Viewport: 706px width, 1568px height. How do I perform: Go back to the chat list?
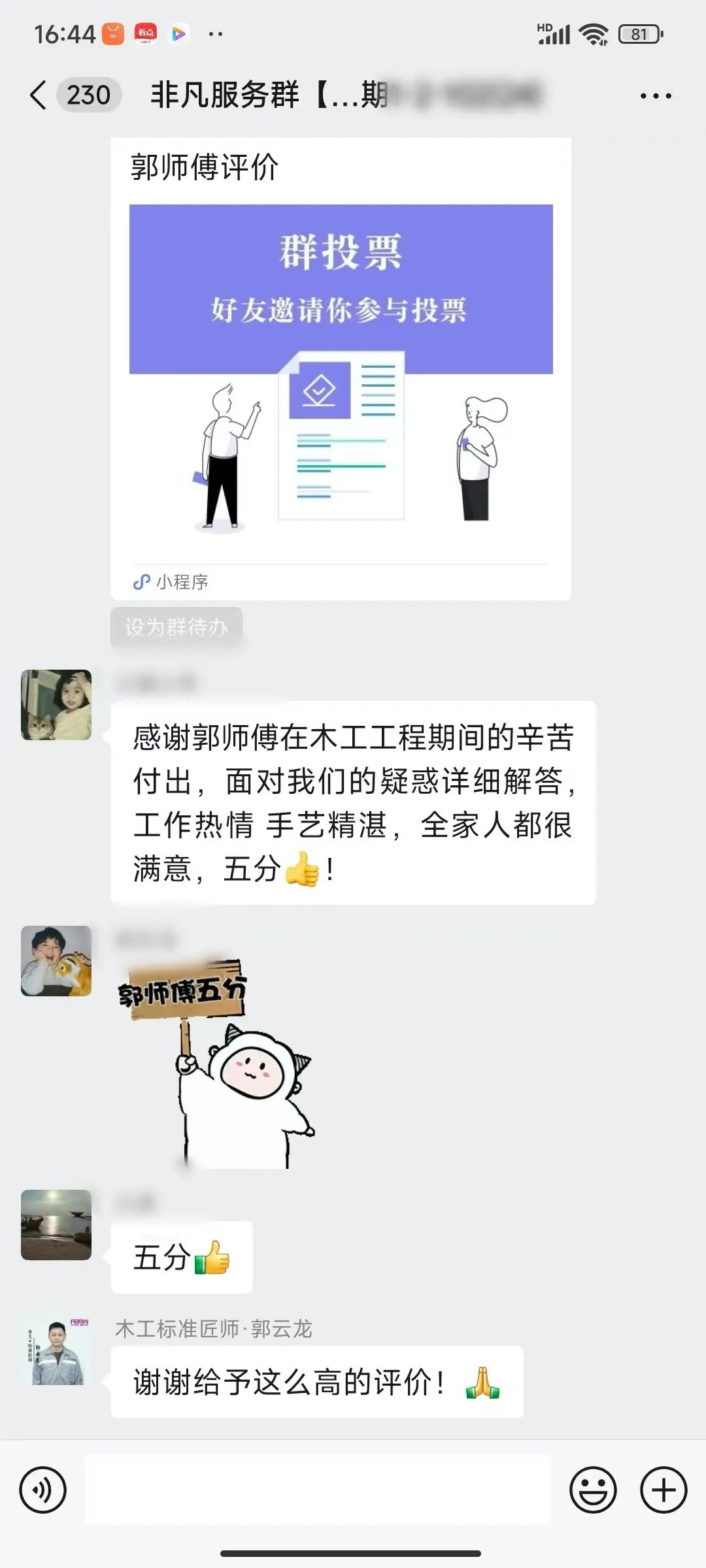tap(39, 95)
